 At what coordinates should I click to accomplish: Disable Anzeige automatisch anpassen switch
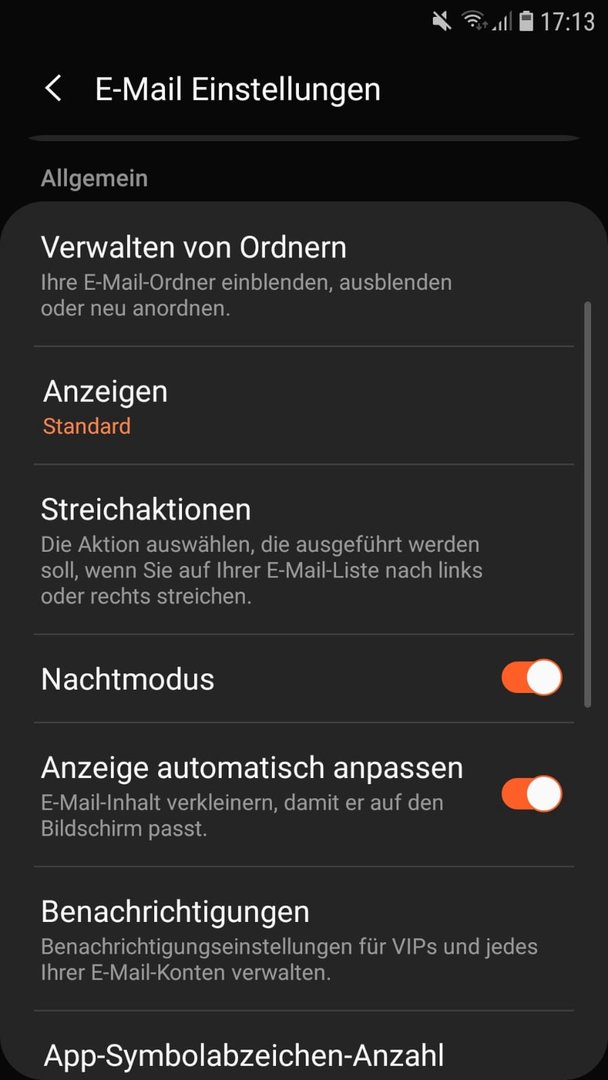point(532,793)
